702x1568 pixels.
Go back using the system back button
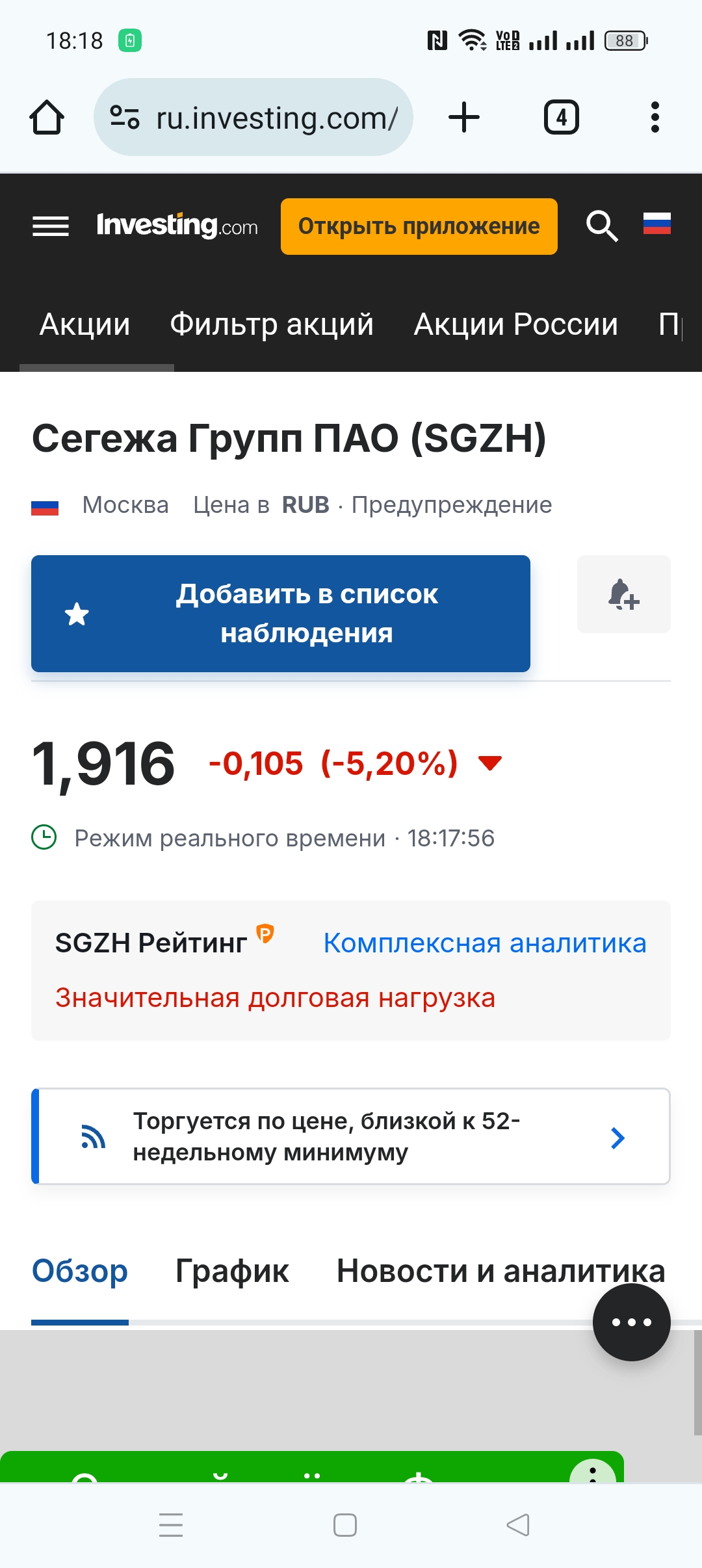click(518, 1524)
